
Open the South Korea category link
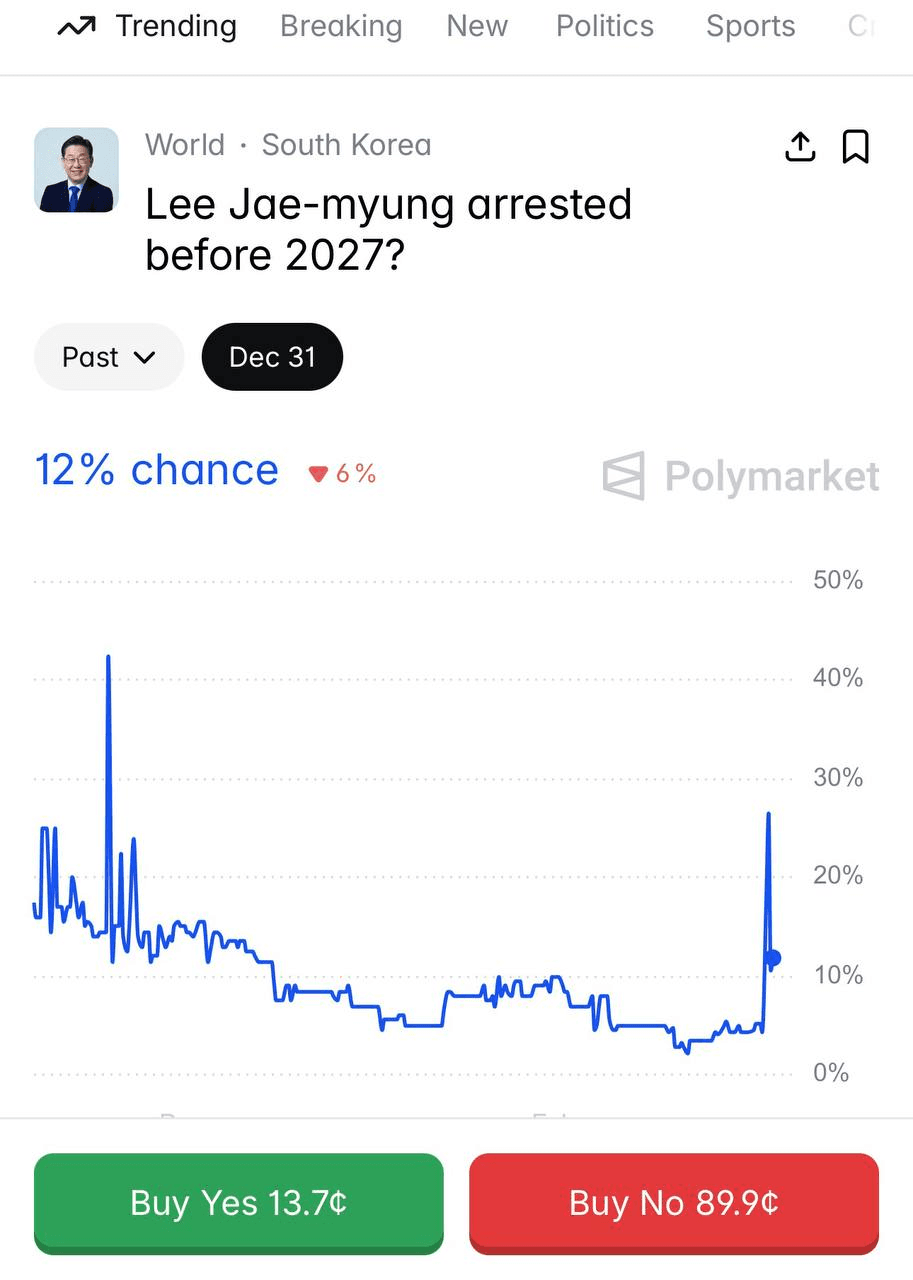[346, 145]
